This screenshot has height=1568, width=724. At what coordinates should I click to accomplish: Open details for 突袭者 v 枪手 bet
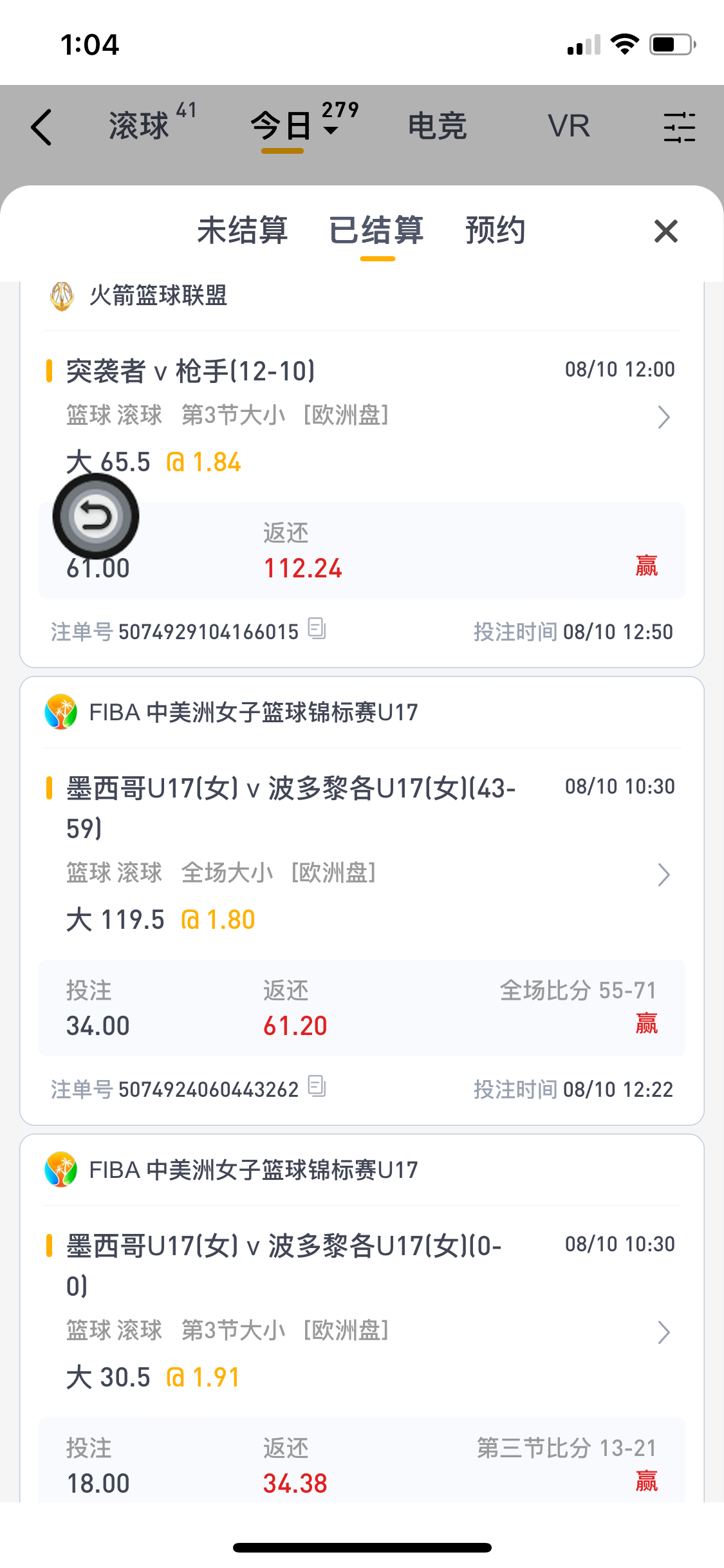click(664, 417)
